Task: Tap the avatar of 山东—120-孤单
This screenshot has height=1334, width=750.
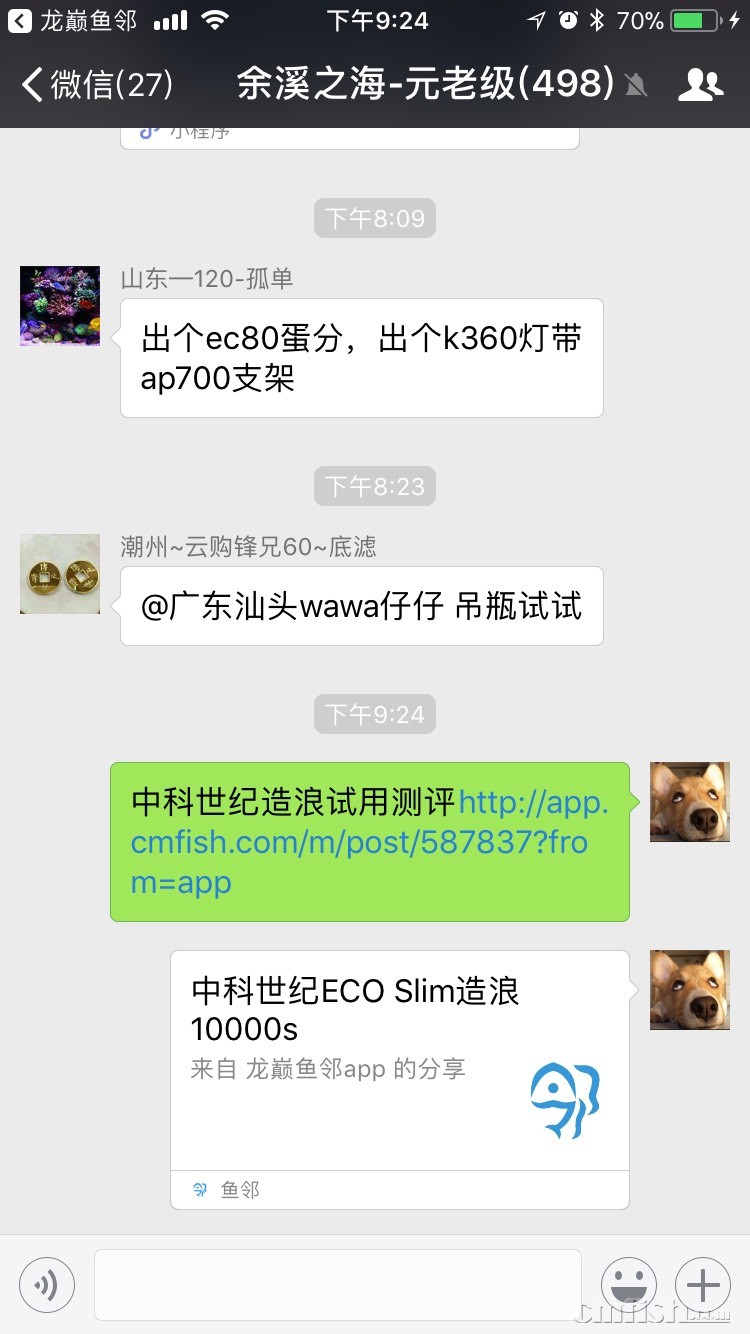Action: click(60, 306)
